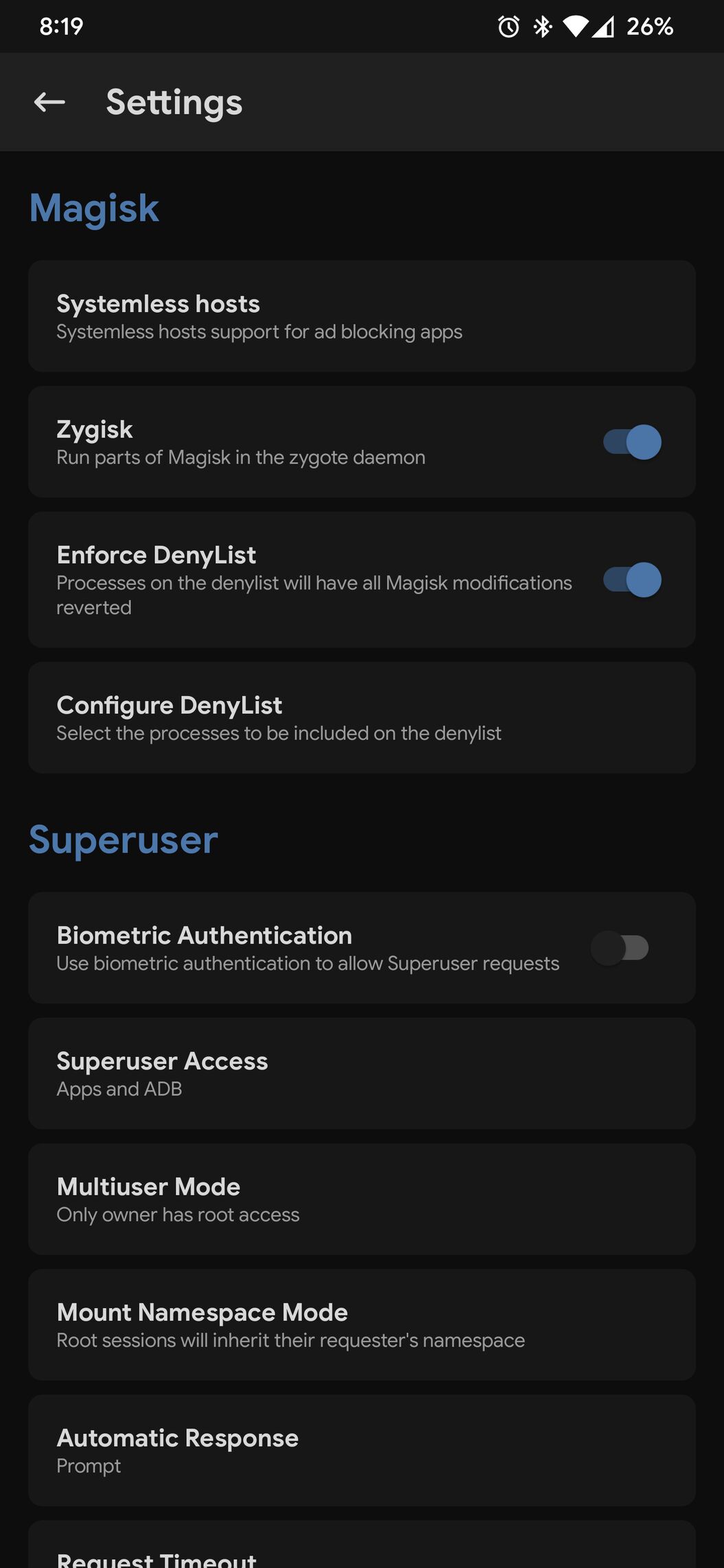
Task: Enable Biometric Authentication switch
Action: point(620,948)
